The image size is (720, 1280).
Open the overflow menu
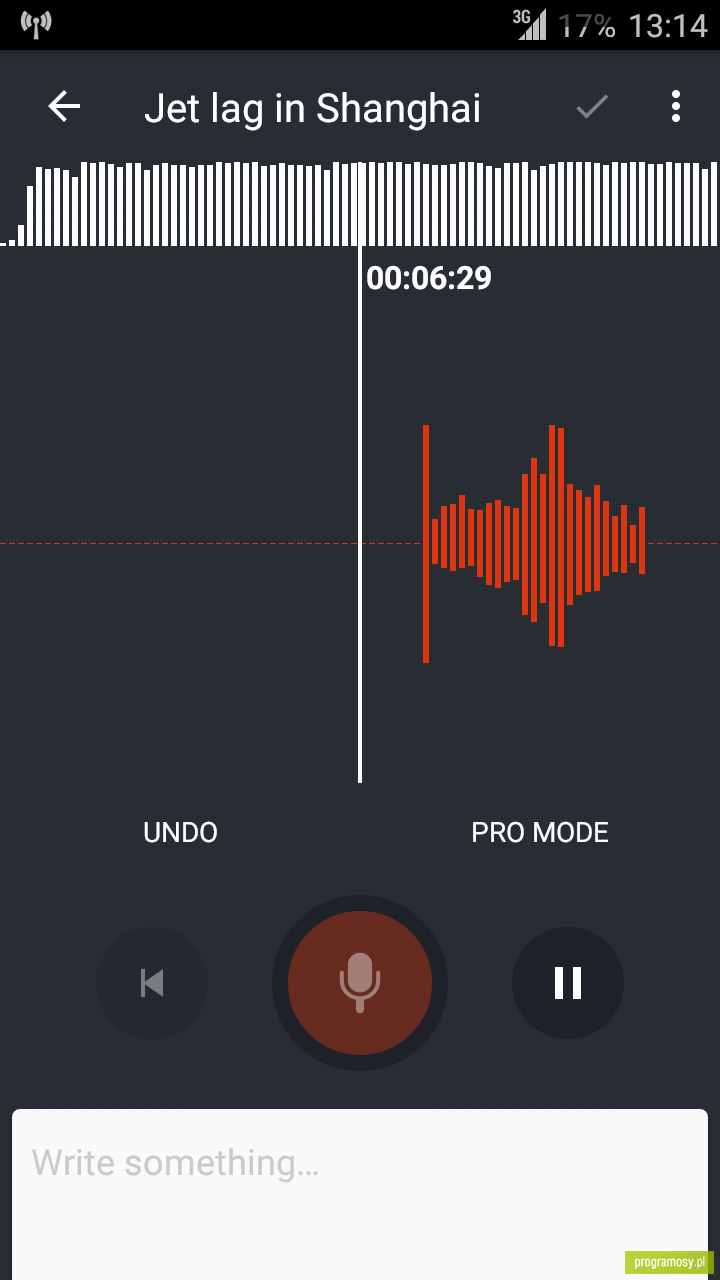pos(676,107)
